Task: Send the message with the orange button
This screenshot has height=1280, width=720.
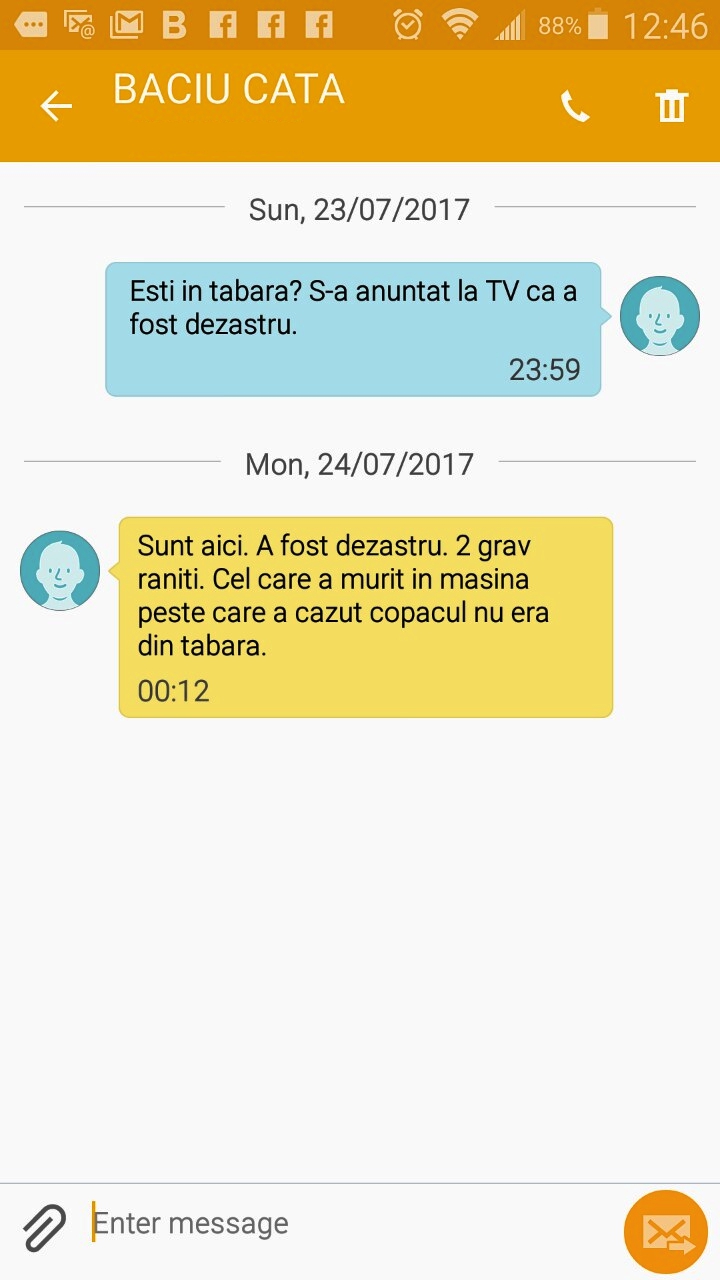Action: coord(665,1231)
